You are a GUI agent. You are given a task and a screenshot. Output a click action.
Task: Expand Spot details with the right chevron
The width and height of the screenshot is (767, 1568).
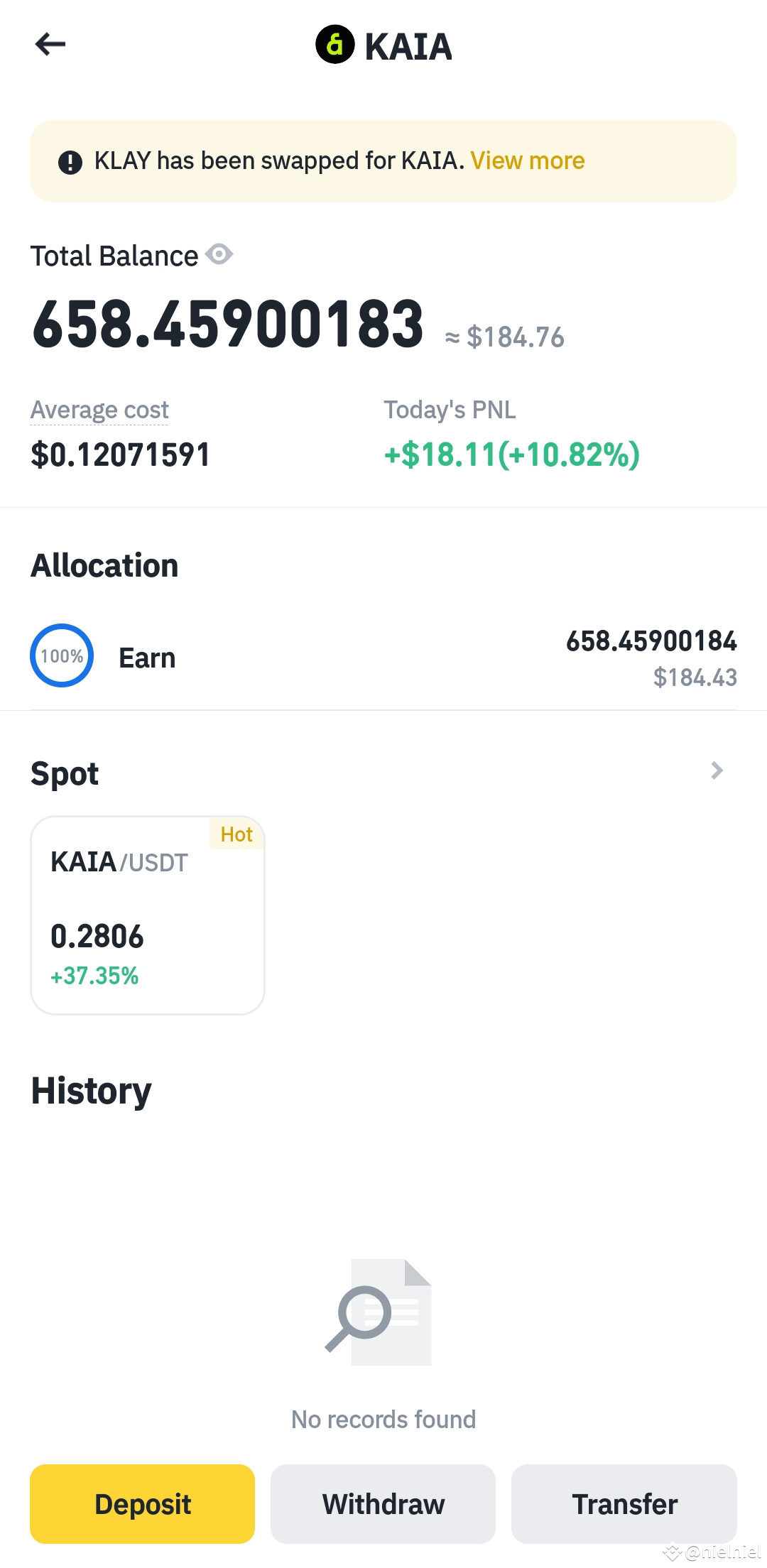[718, 771]
